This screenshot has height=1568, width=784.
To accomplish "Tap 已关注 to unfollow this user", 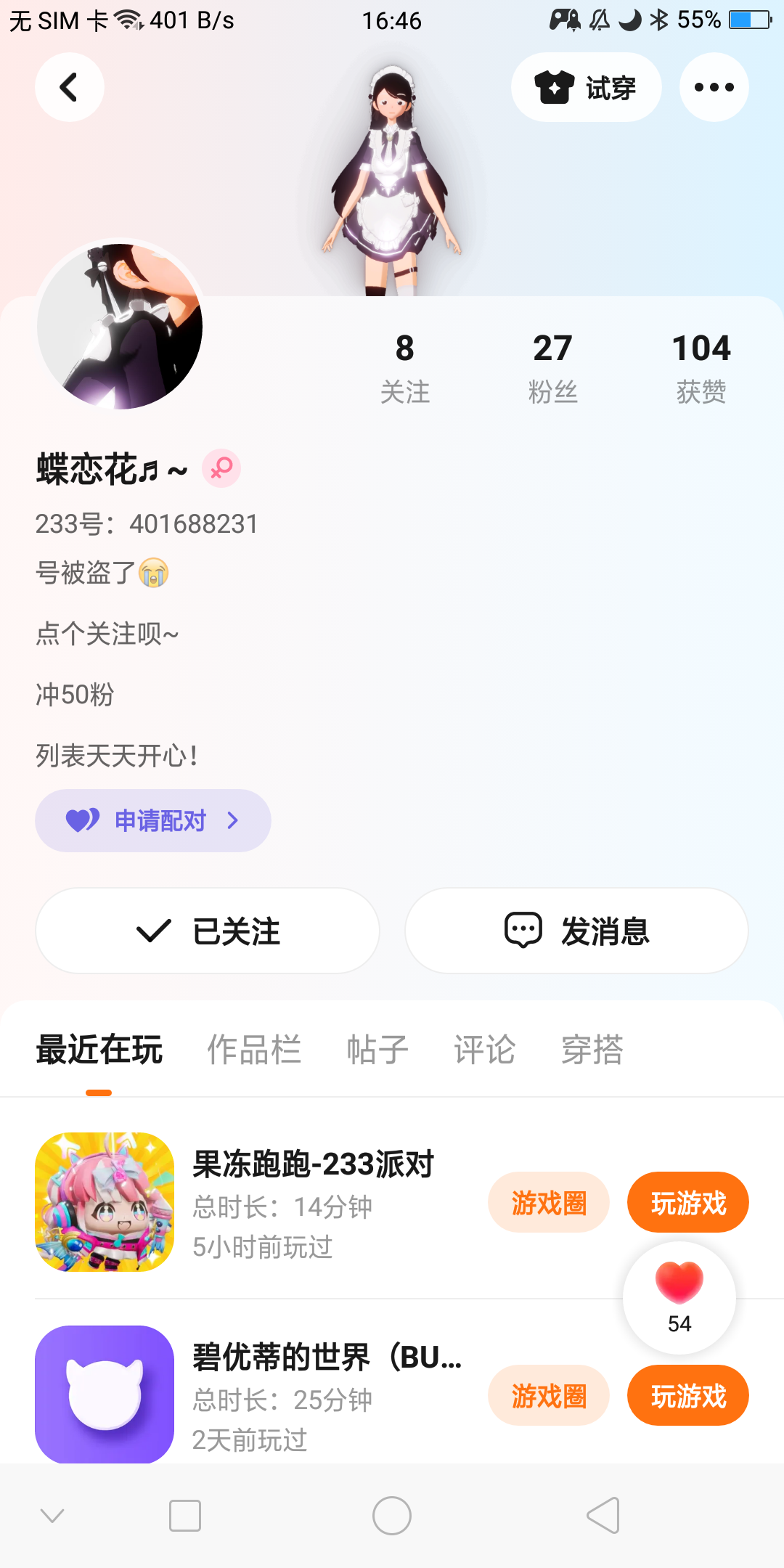I will tap(208, 931).
